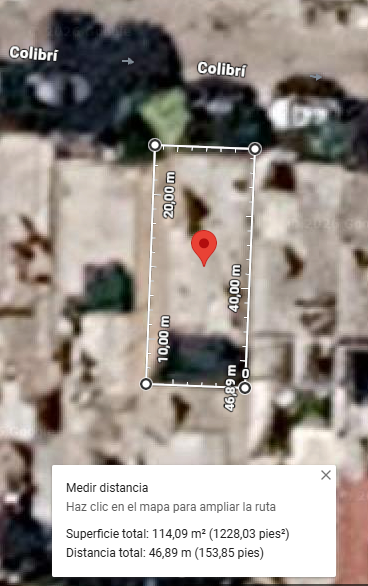Tap the red location pin
The image size is (368, 586).
(x=204, y=248)
